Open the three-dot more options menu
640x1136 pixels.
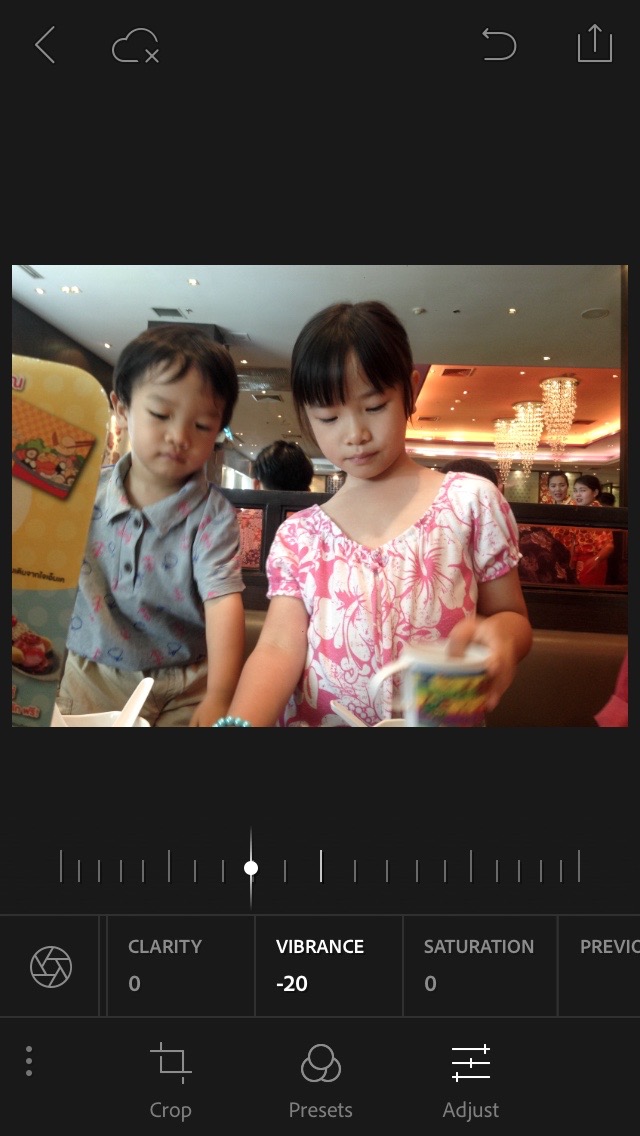[x=29, y=1061]
